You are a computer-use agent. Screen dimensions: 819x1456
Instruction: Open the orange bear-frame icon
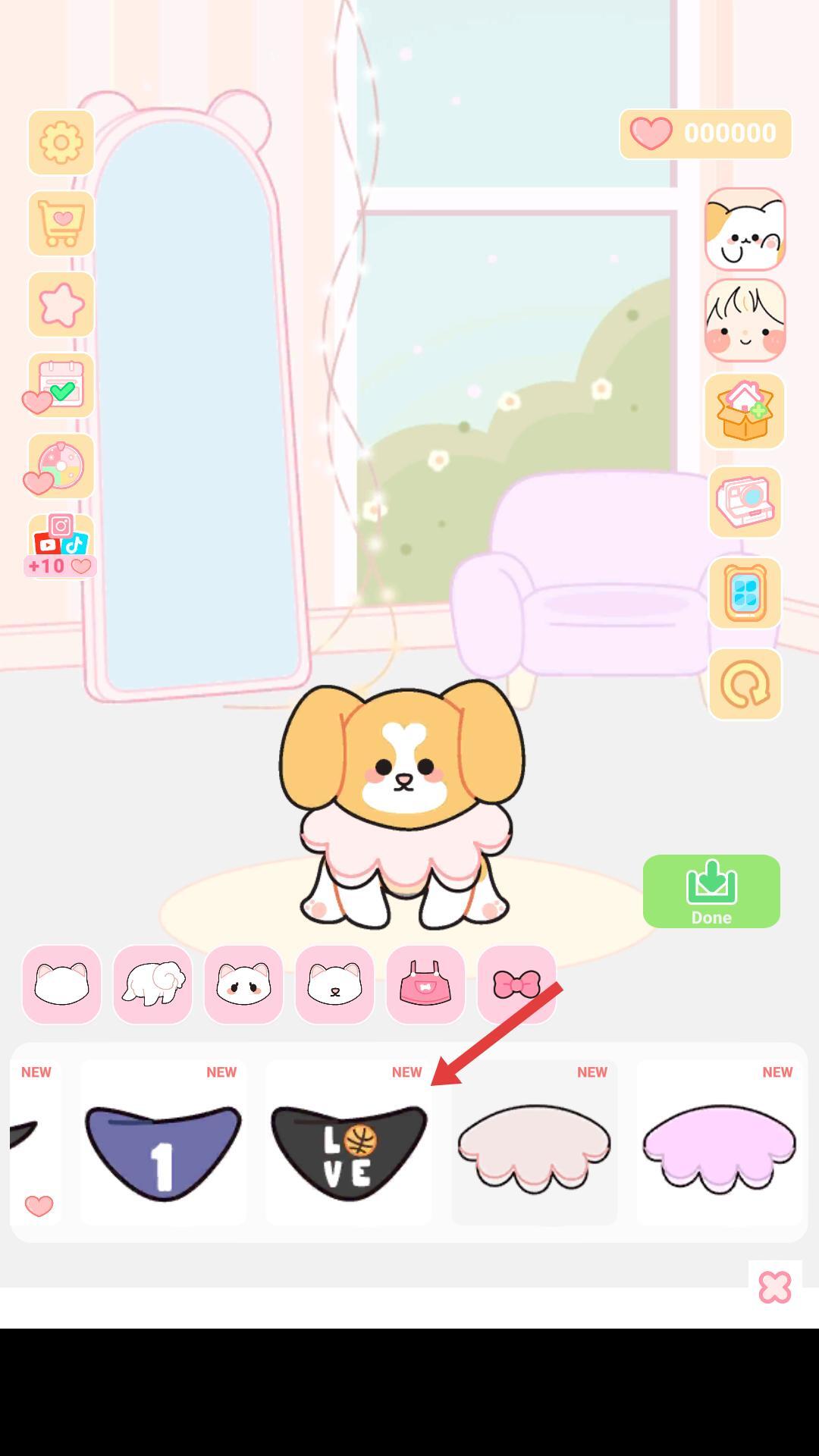click(745, 593)
